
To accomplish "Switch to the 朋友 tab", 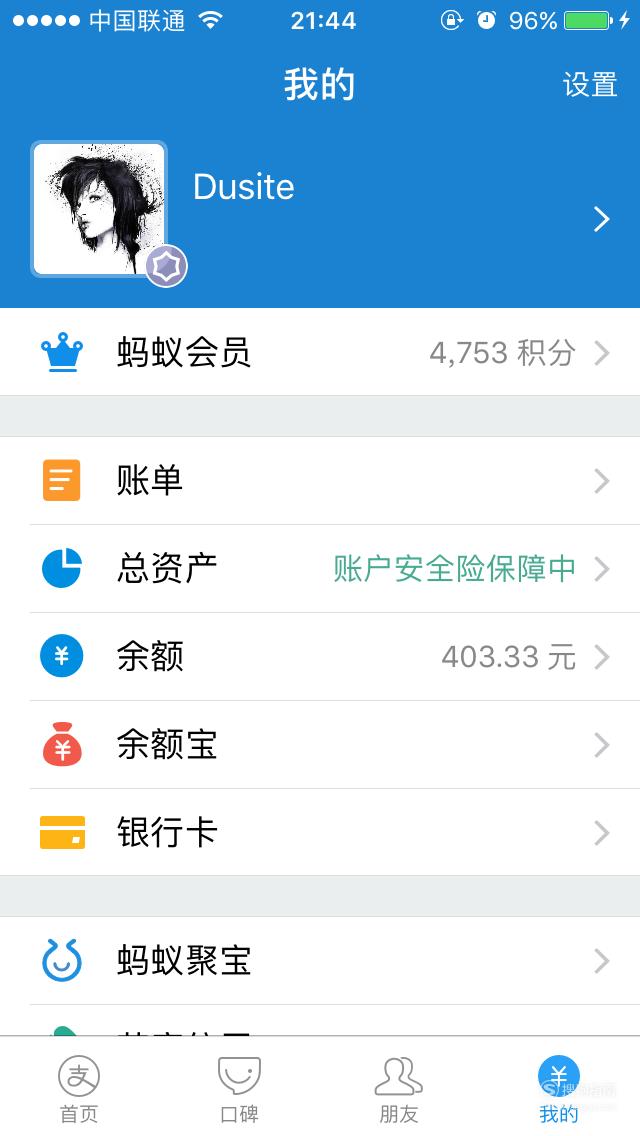I will click(399, 1089).
